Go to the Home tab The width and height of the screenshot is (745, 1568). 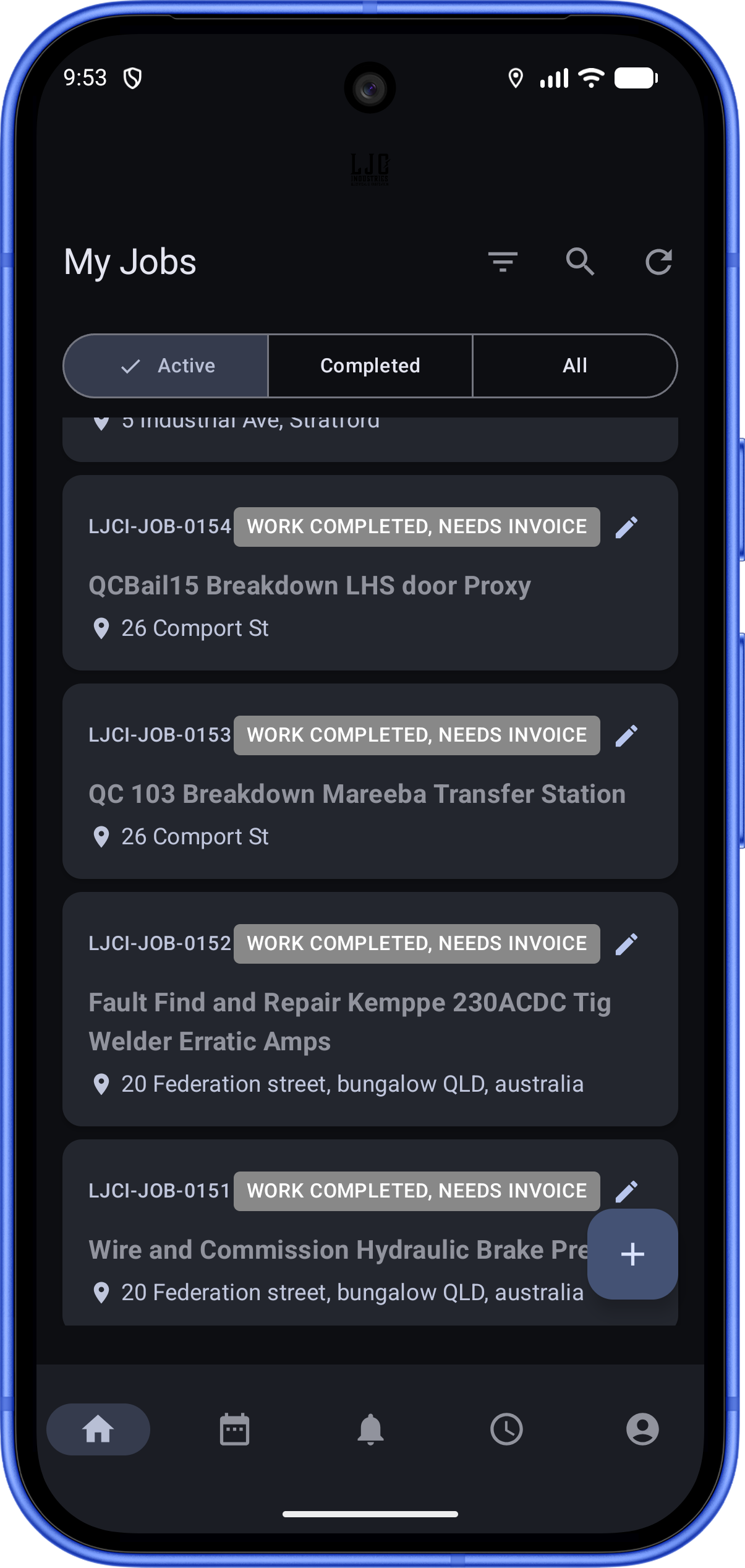point(98,1429)
